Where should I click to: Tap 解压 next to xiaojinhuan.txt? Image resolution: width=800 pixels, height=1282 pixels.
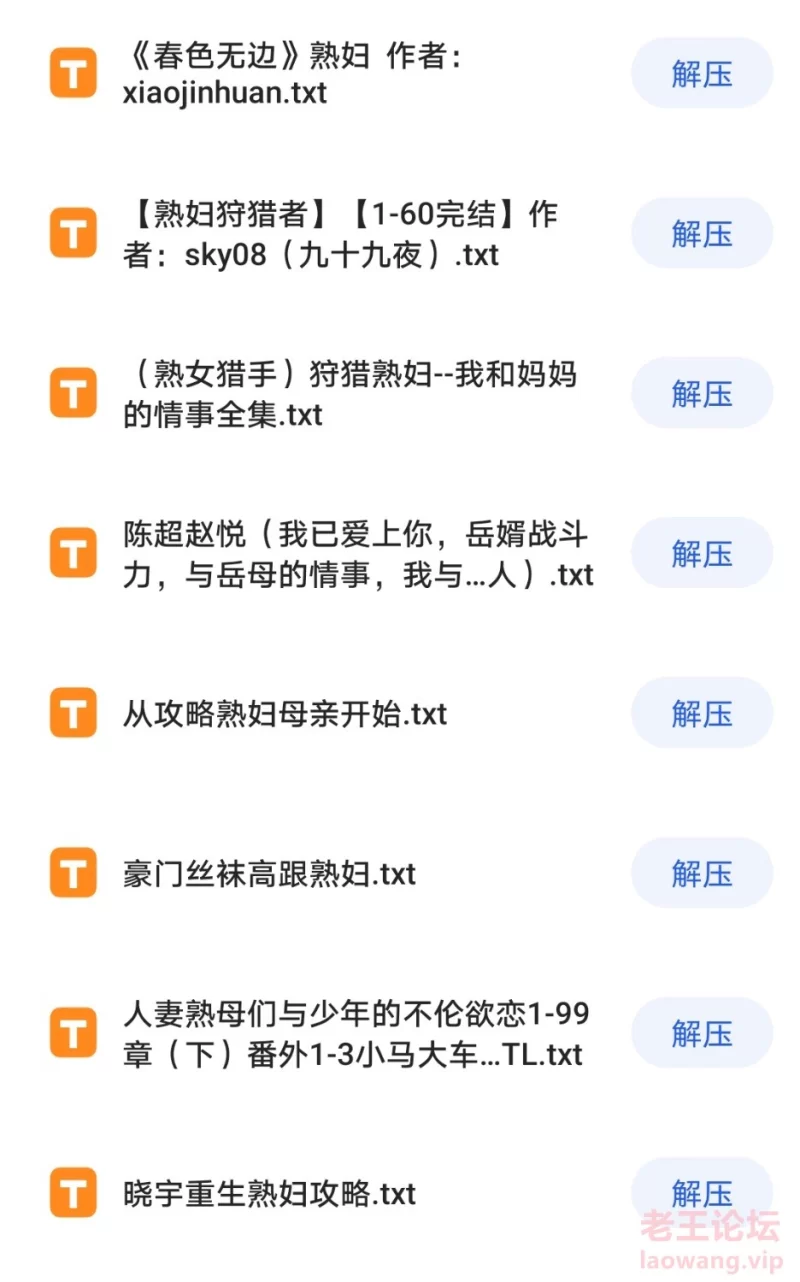click(x=701, y=74)
